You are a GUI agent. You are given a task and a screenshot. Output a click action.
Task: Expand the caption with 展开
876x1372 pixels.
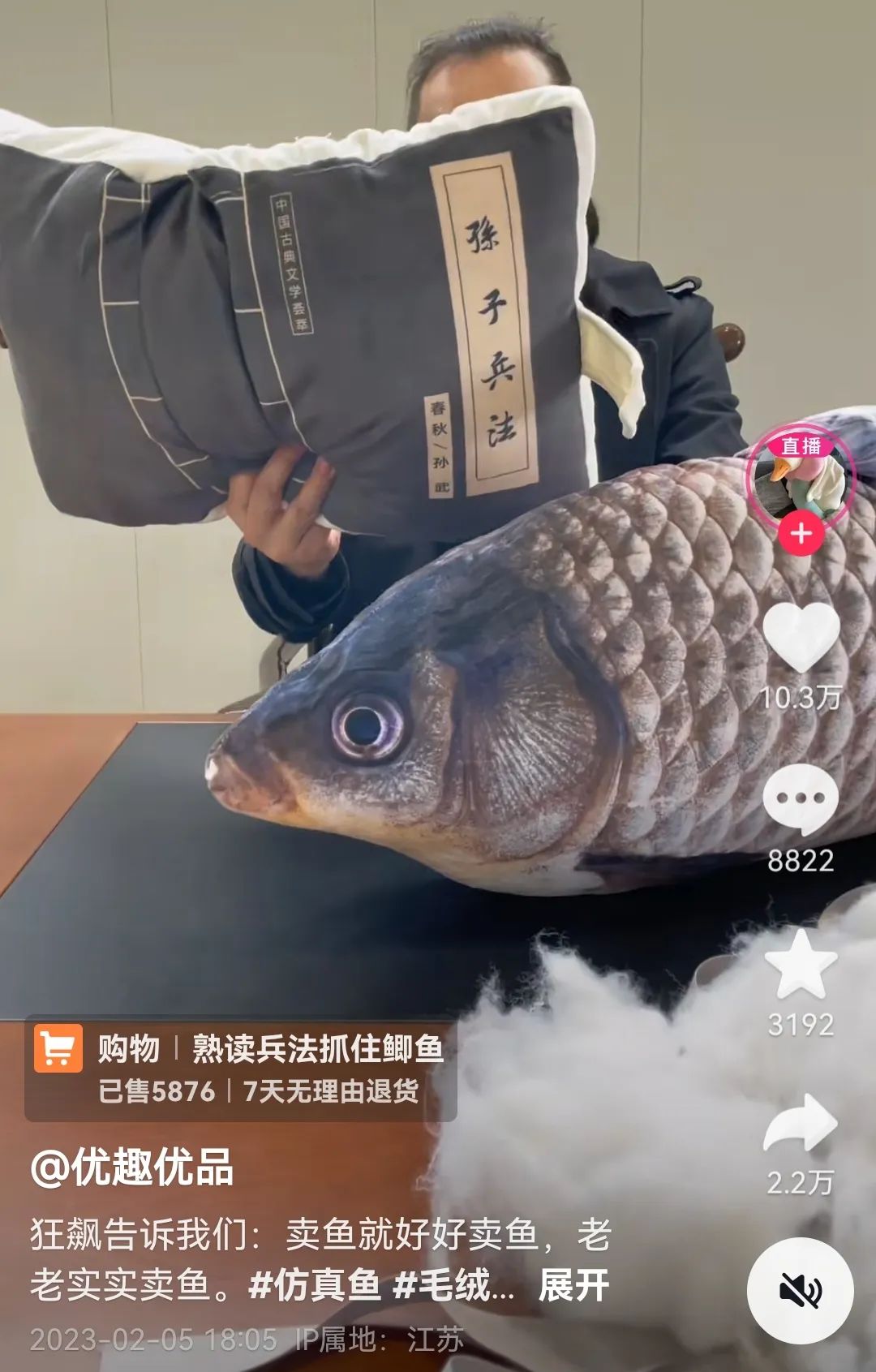coord(574,1285)
